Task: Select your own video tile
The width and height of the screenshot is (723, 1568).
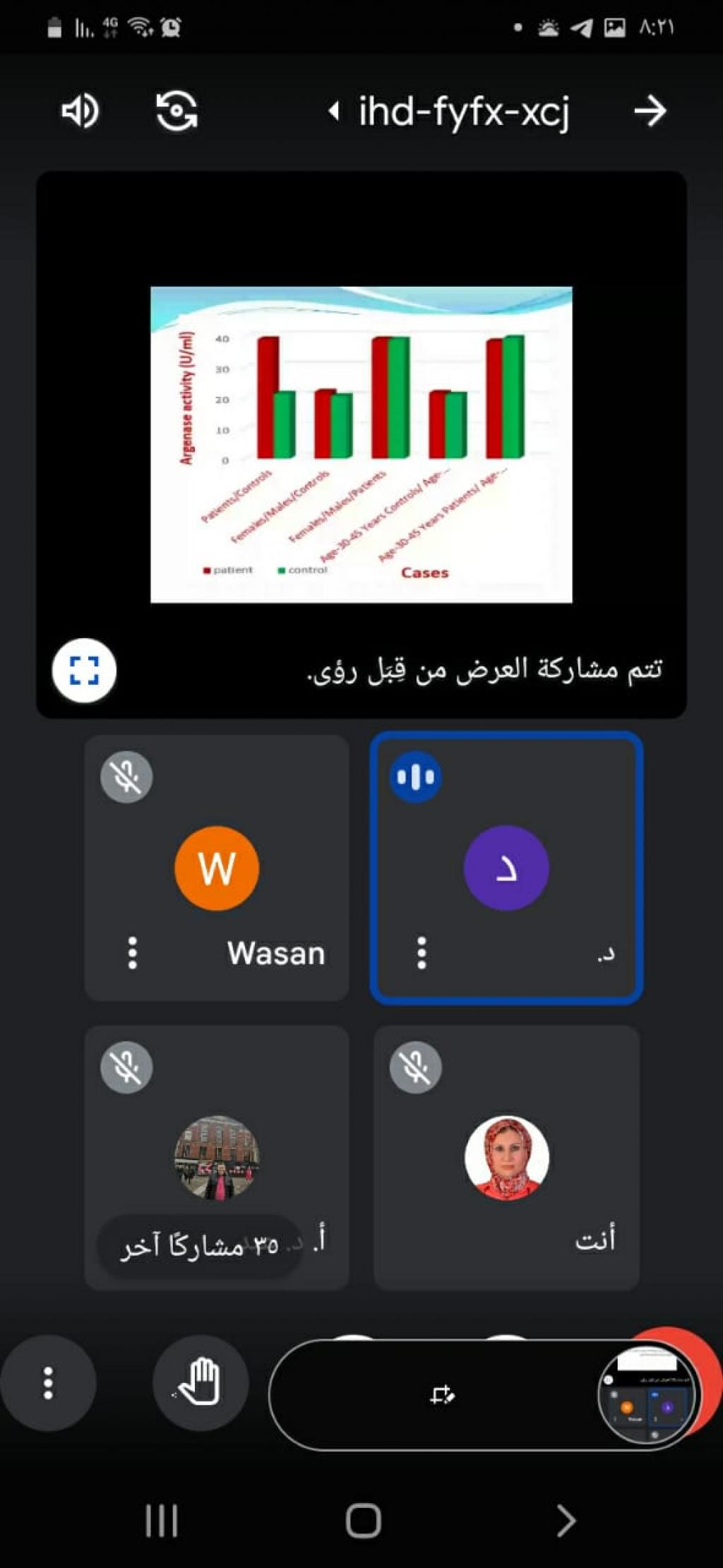Action: [x=506, y=1157]
